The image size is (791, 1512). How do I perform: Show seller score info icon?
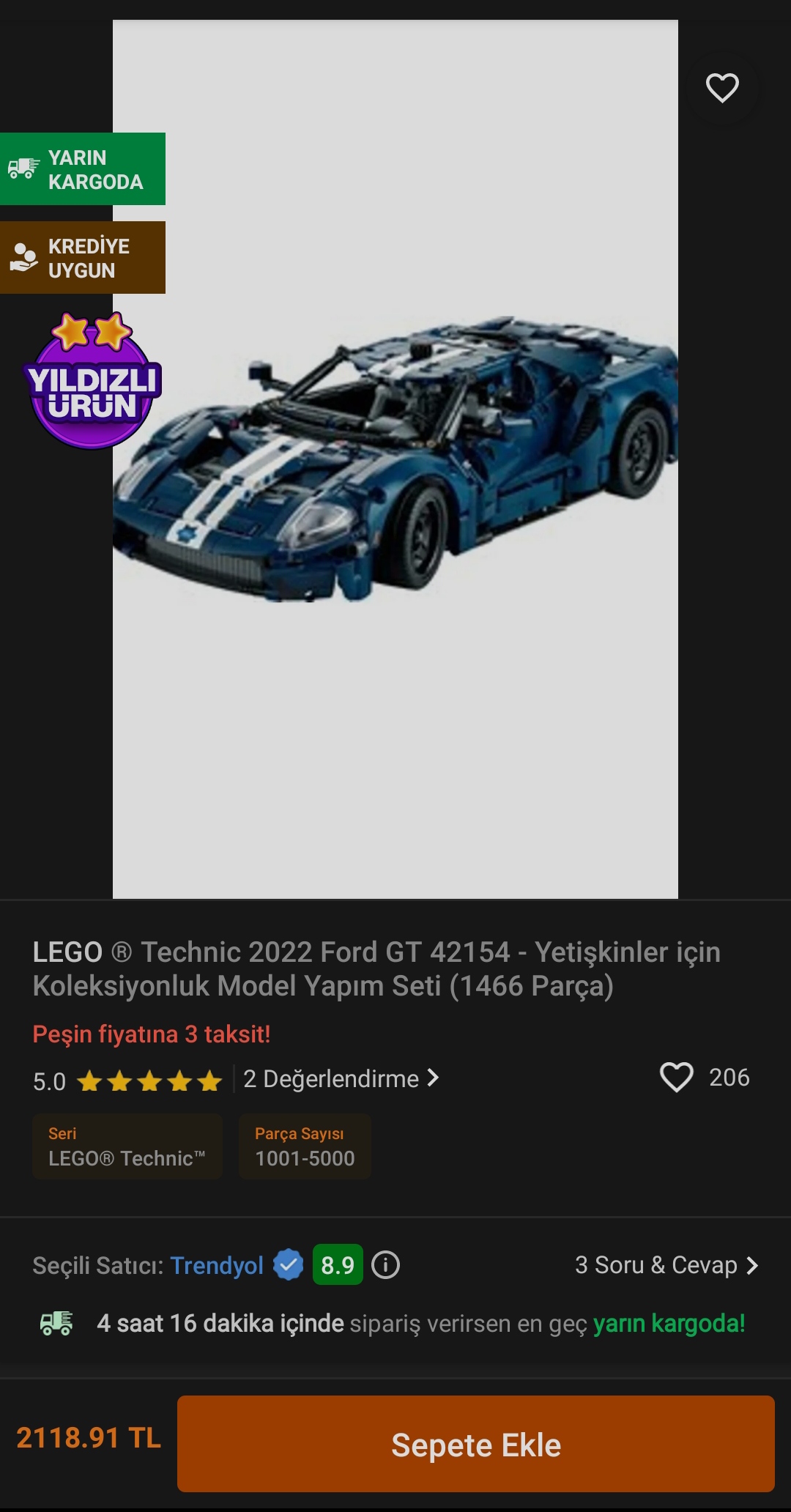385,1265
